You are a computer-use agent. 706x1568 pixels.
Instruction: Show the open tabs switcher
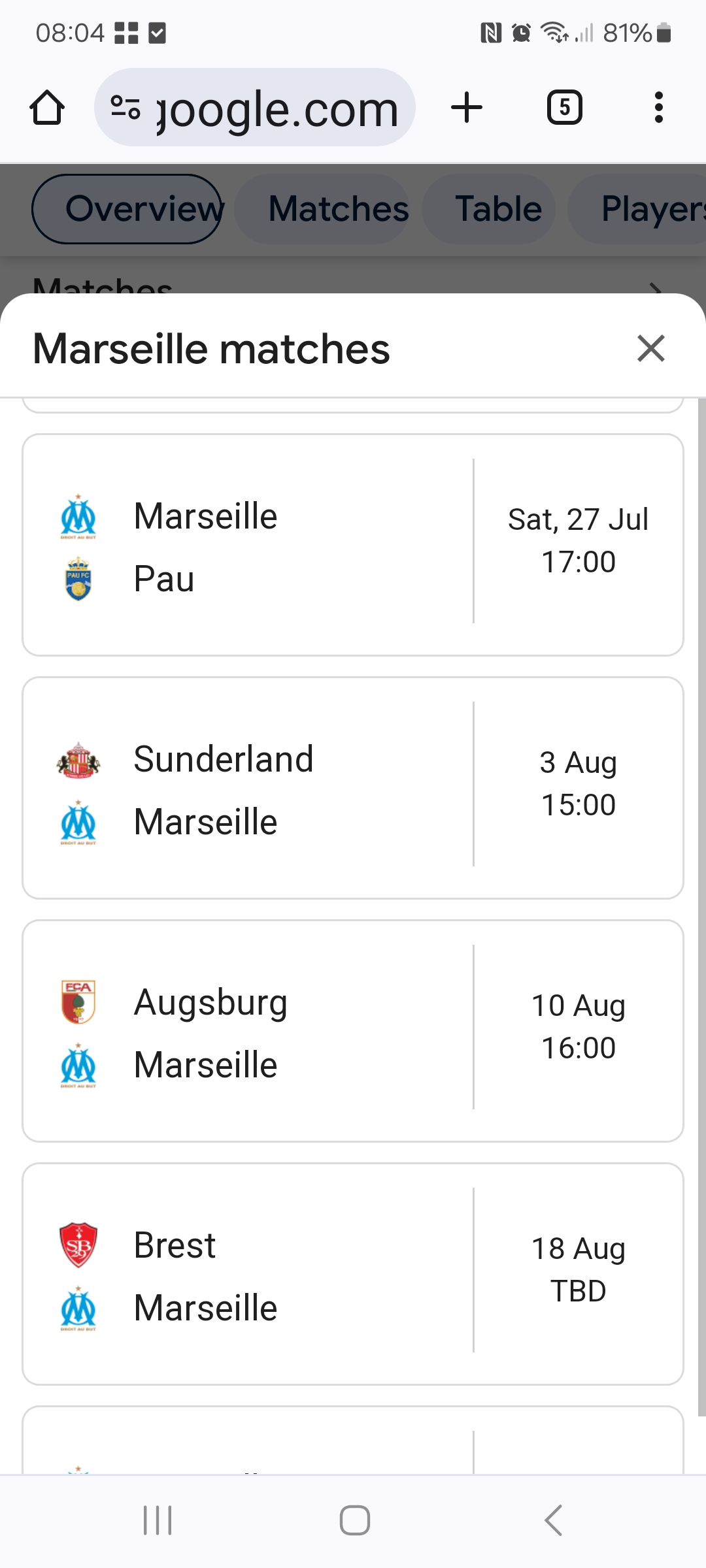pos(564,108)
